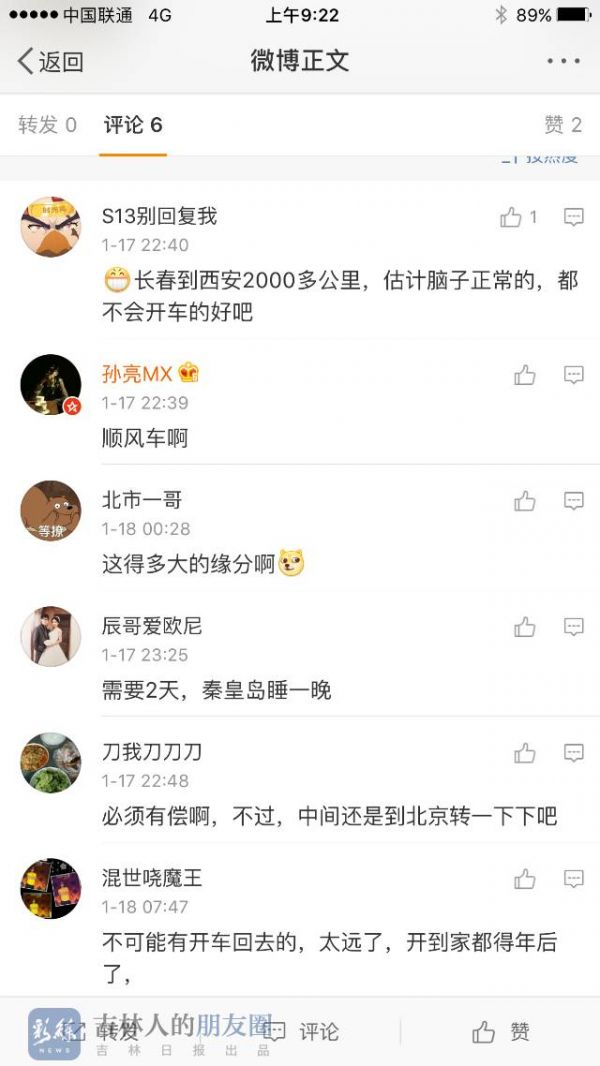This screenshot has height=1066, width=600.
Task: Open 北市一哥's profile avatar
Action: [x=50, y=511]
